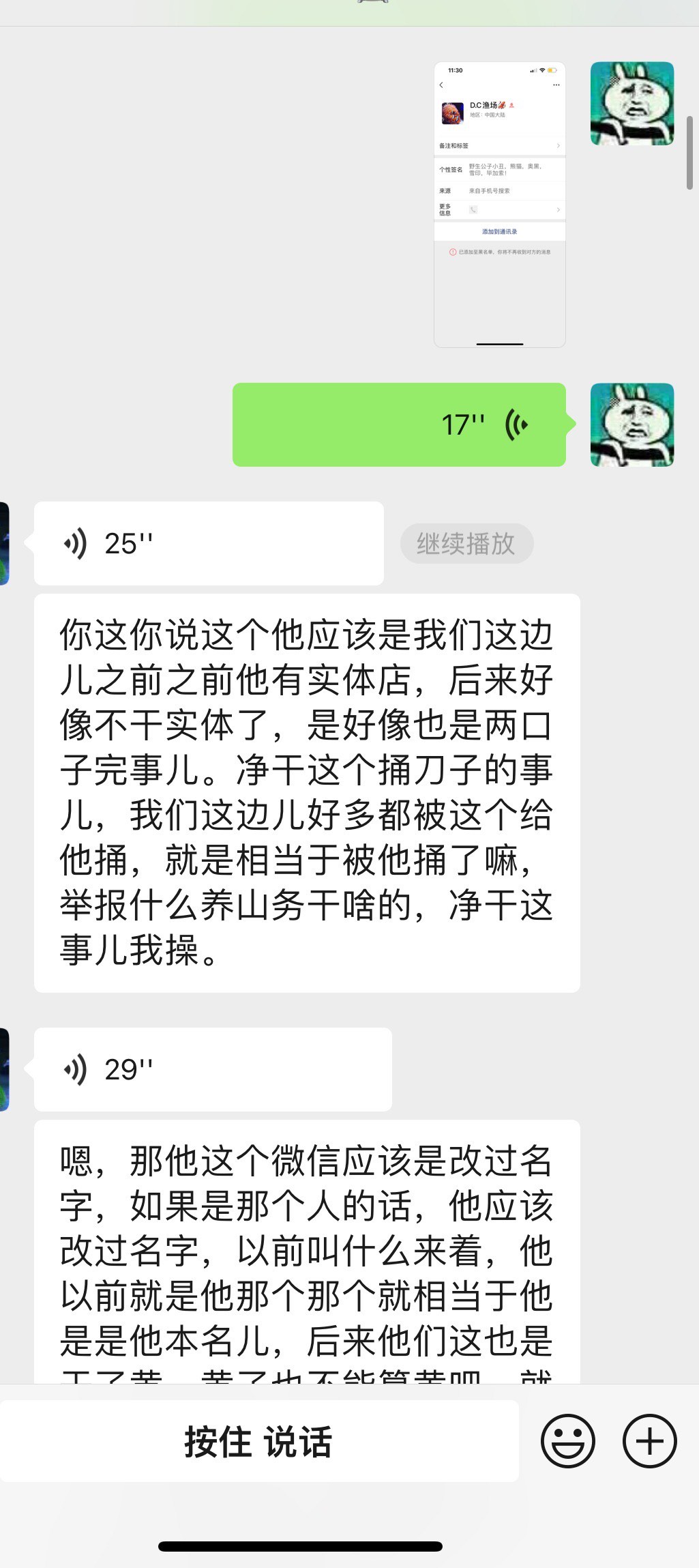
Task: Tap the 按住 说话 talk button
Action: coord(258,1441)
